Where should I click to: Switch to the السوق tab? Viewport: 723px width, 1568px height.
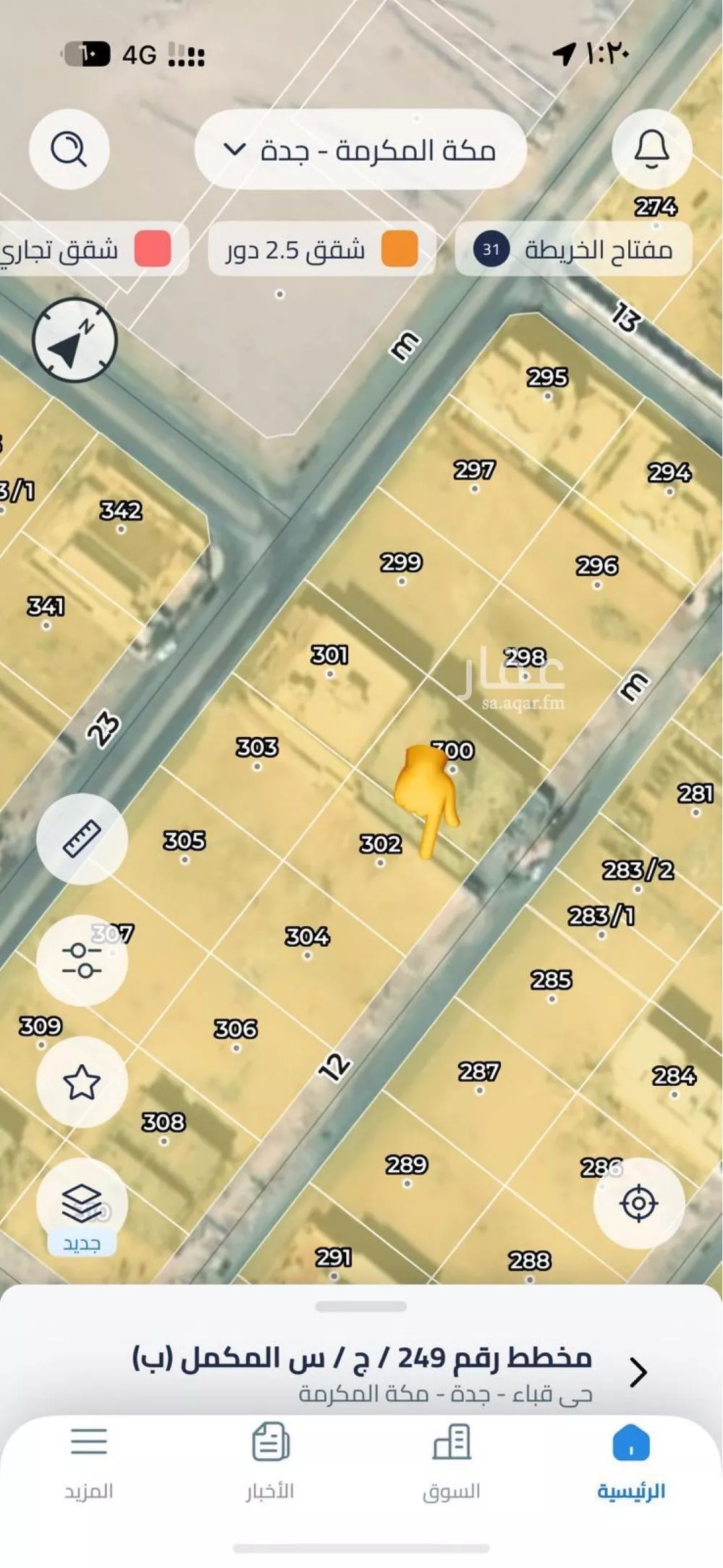click(451, 1461)
